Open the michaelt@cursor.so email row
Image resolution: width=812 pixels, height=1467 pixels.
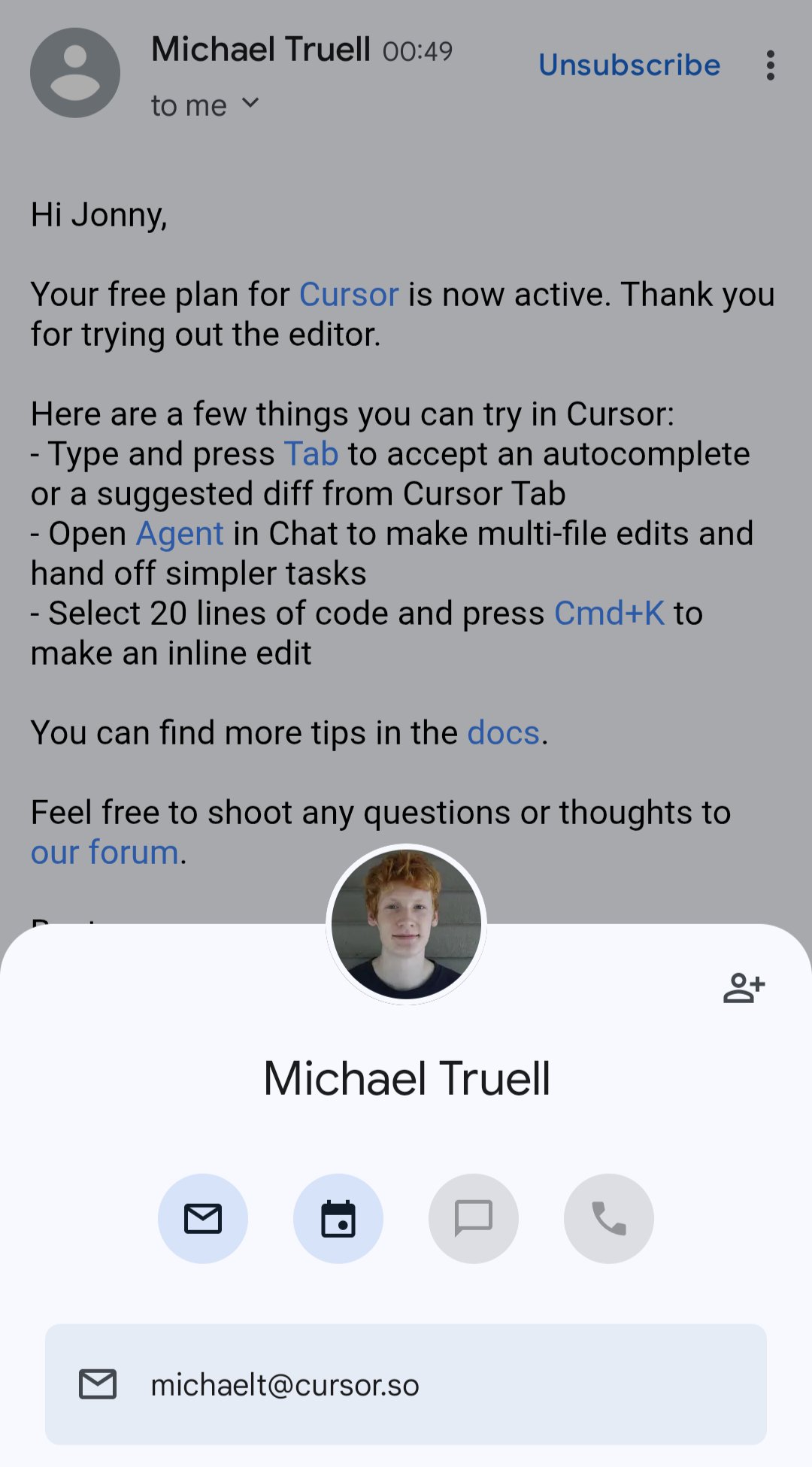(x=406, y=1384)
